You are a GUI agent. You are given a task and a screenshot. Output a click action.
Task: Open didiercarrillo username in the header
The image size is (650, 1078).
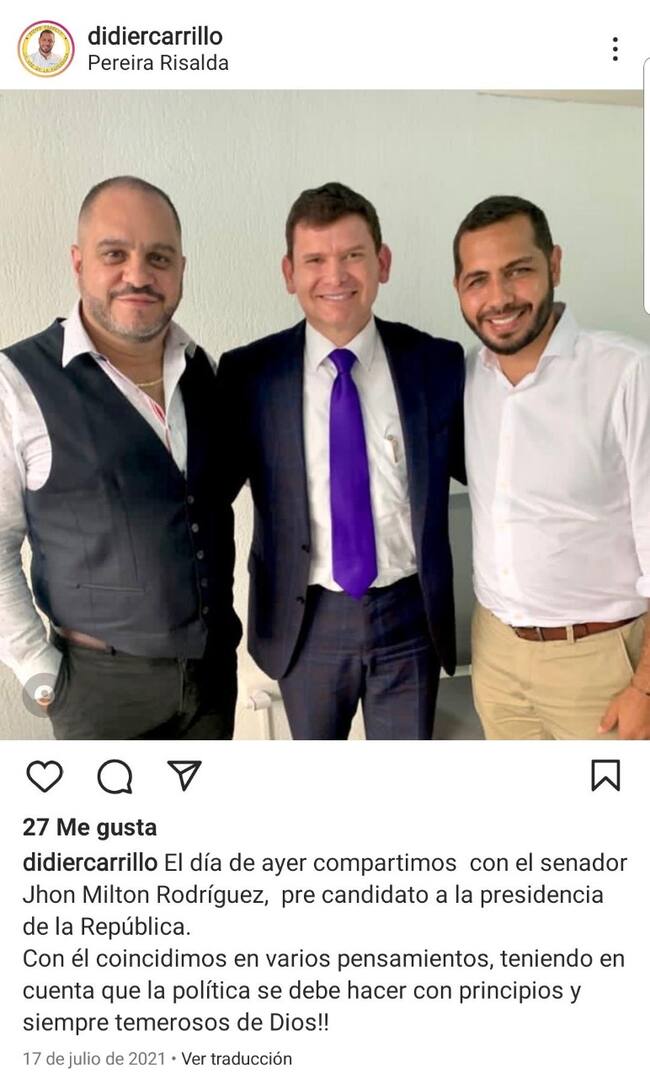pos(155,37)
